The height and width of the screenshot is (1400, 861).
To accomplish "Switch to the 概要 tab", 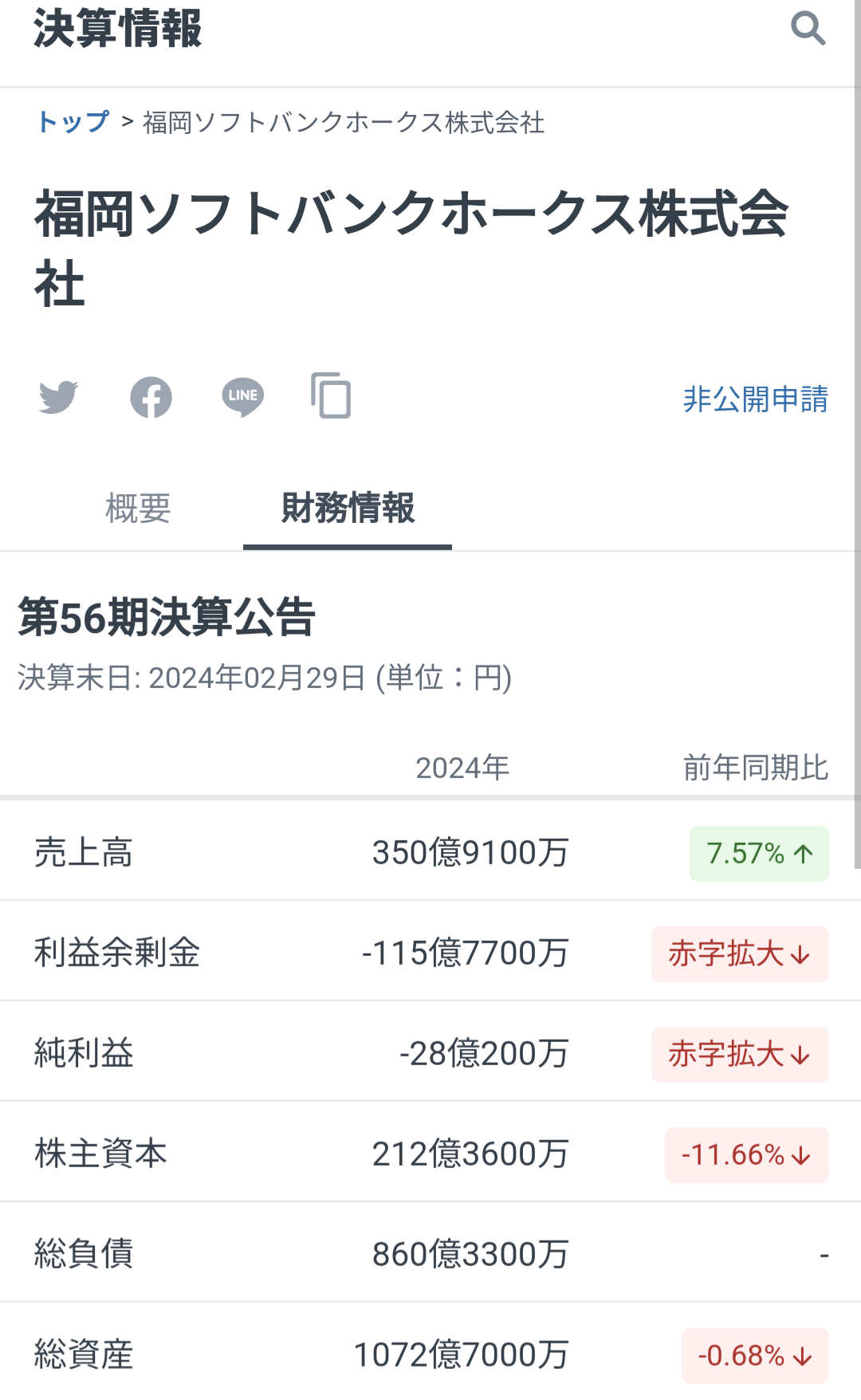I will pos(139,508).
